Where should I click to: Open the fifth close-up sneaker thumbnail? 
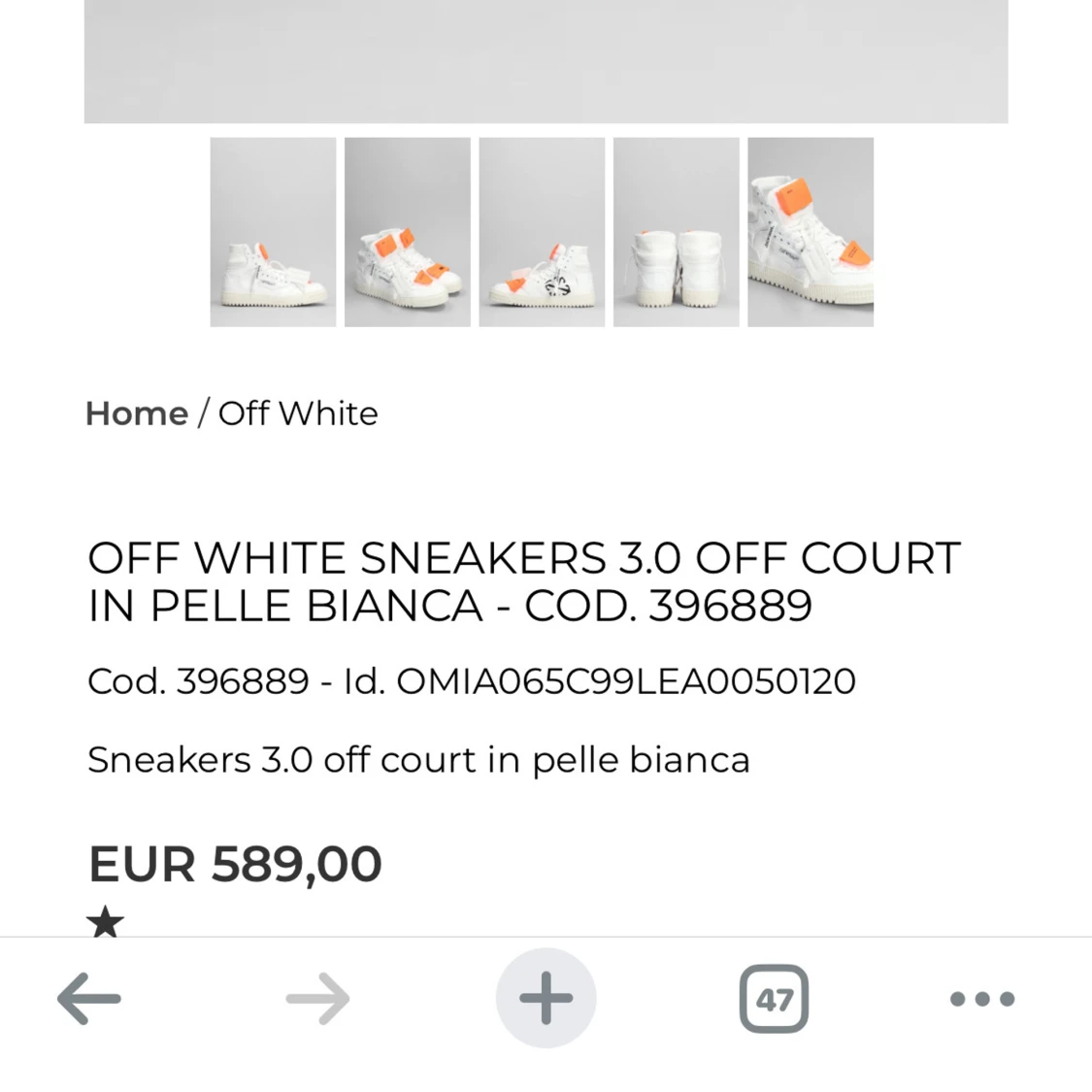tap(811, 232)
